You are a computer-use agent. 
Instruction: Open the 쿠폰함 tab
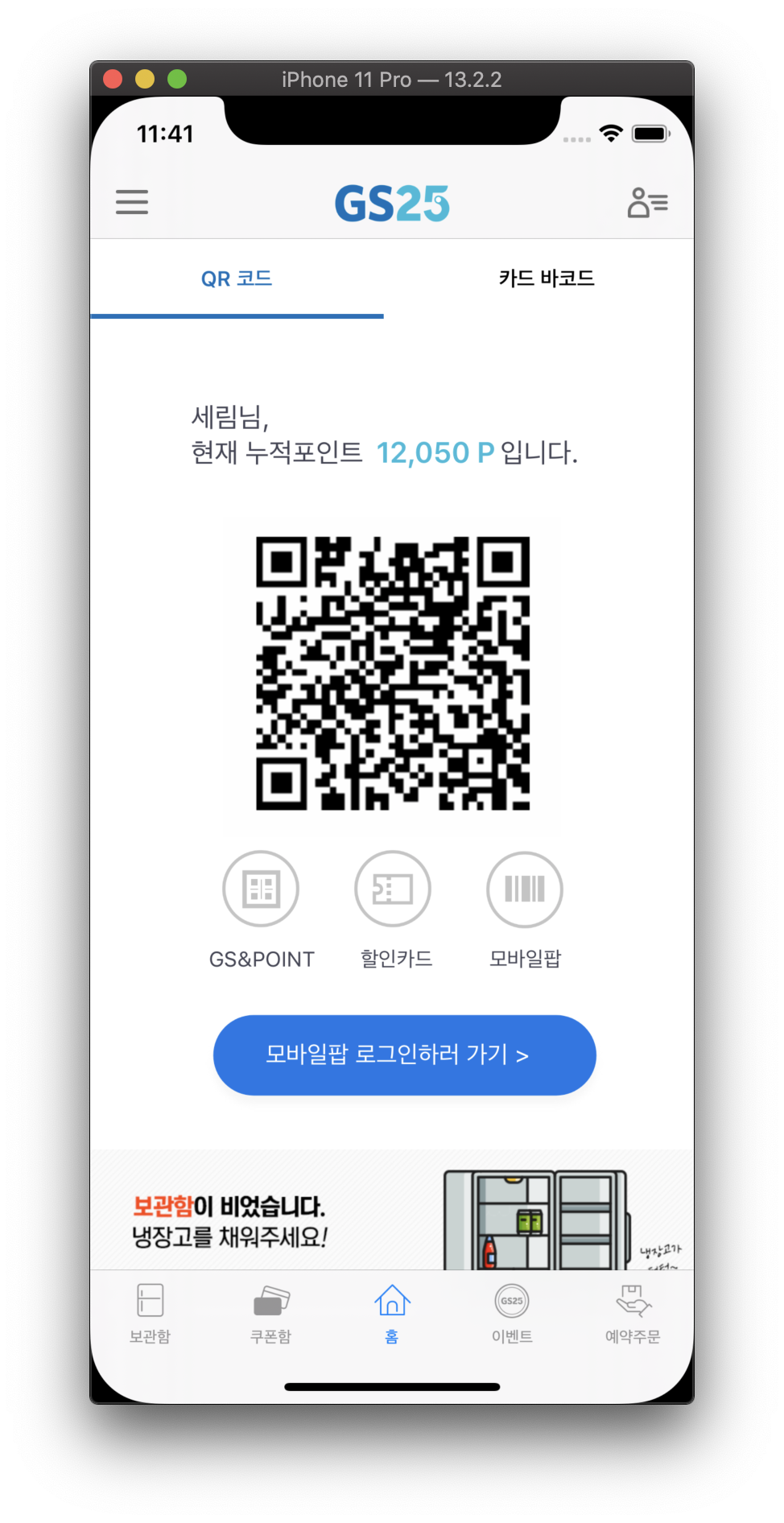[271, 1314]
